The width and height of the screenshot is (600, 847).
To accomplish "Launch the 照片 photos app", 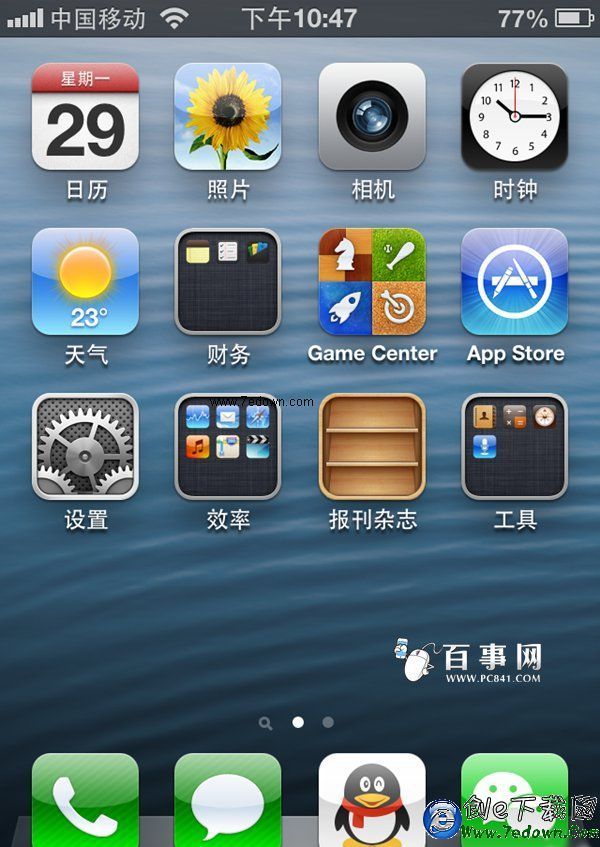I will 228,117.
